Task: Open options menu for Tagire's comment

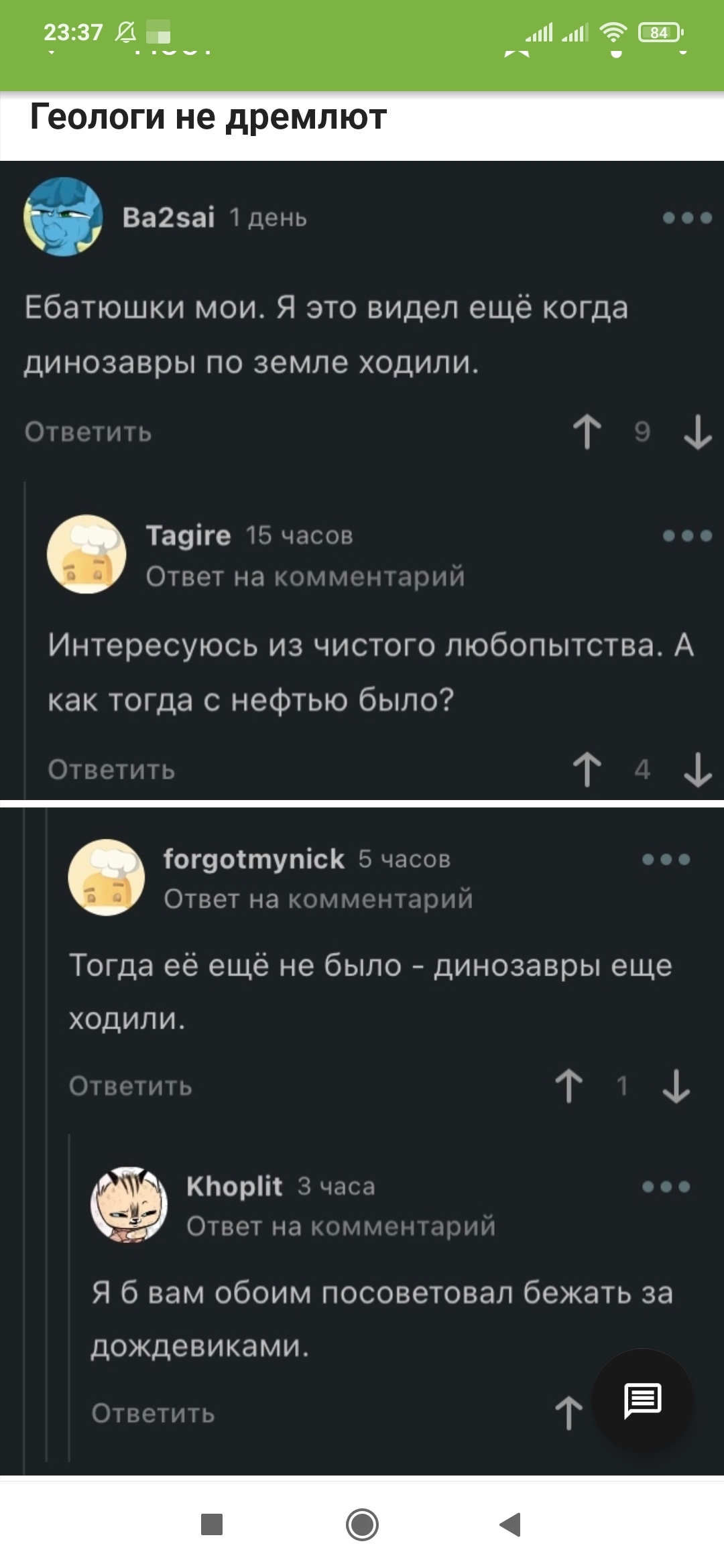Action: 686,535
